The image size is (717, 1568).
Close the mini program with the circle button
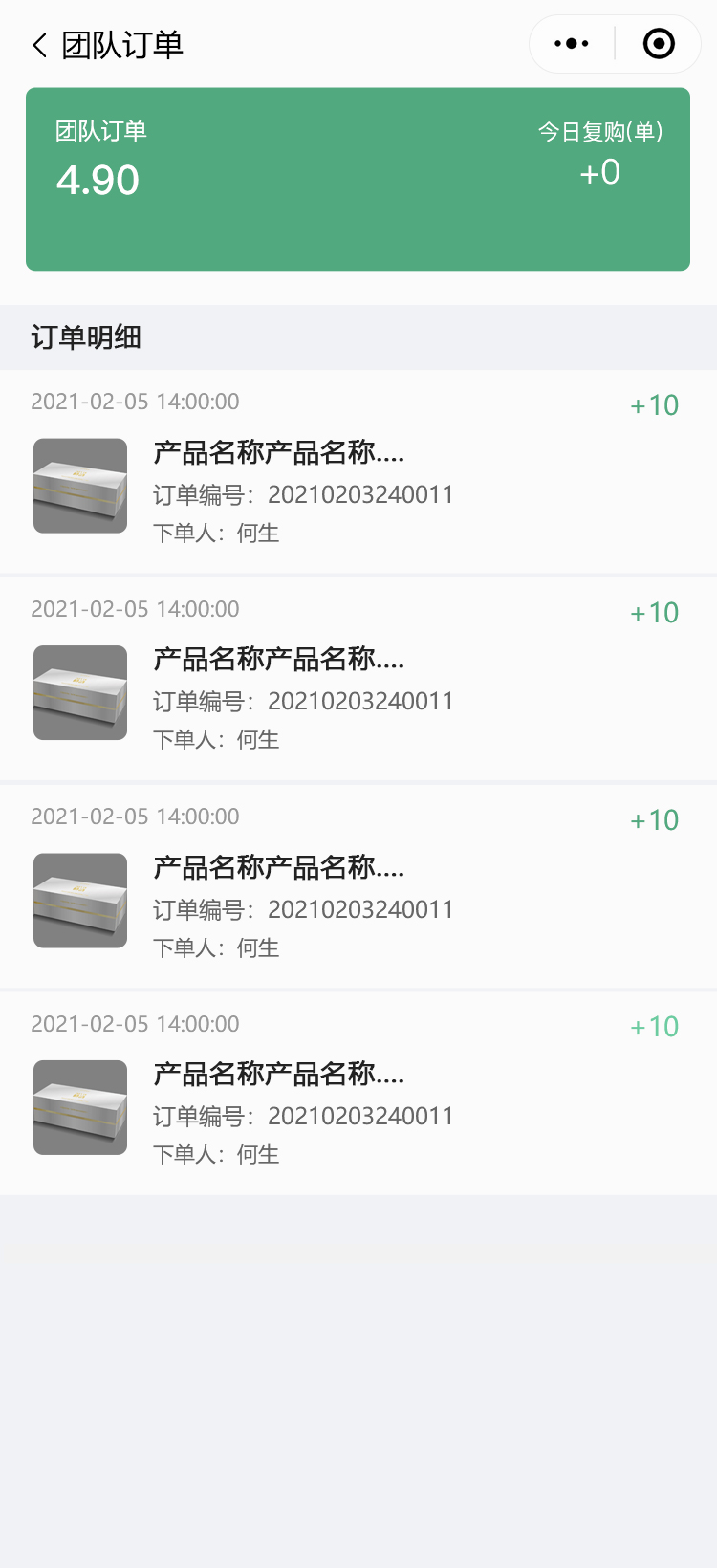[659, 44]
